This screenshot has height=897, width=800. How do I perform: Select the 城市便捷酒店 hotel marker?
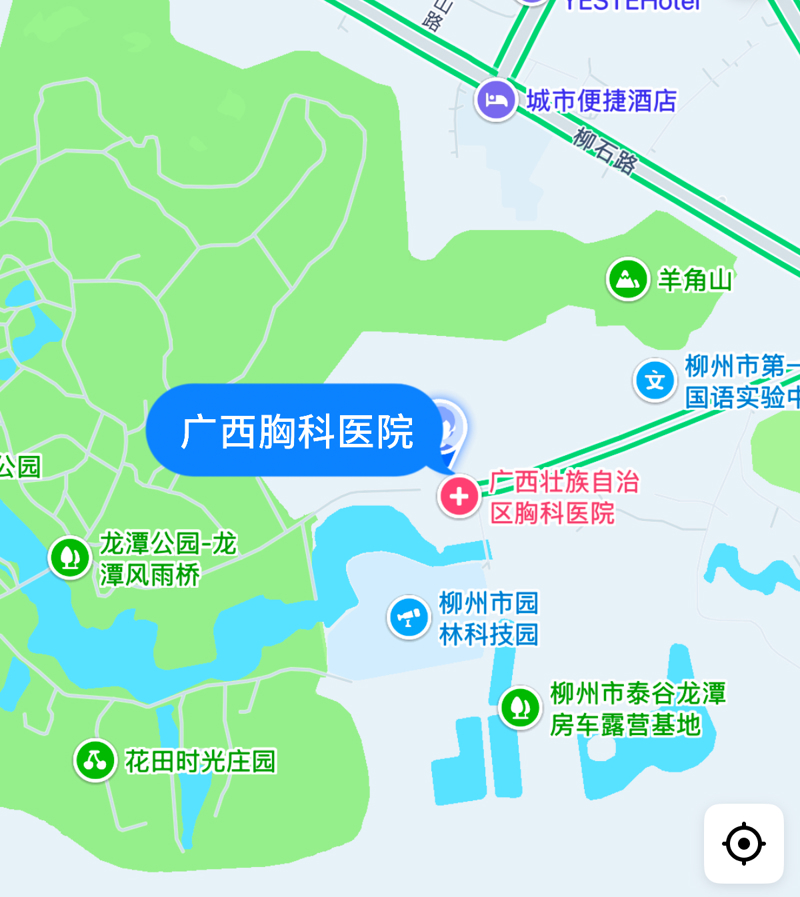[x=496, y=100]
